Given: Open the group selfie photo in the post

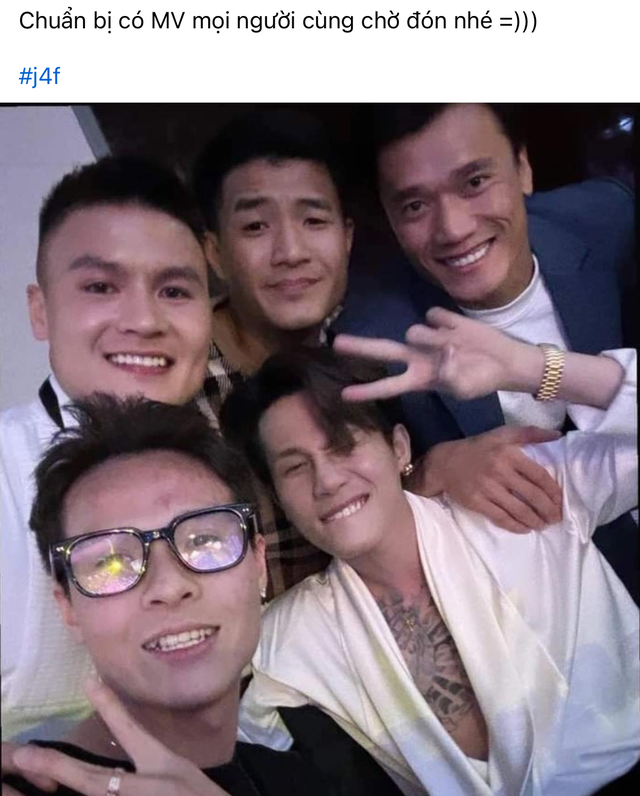Looking at the screenshot, I should (320, 450).
